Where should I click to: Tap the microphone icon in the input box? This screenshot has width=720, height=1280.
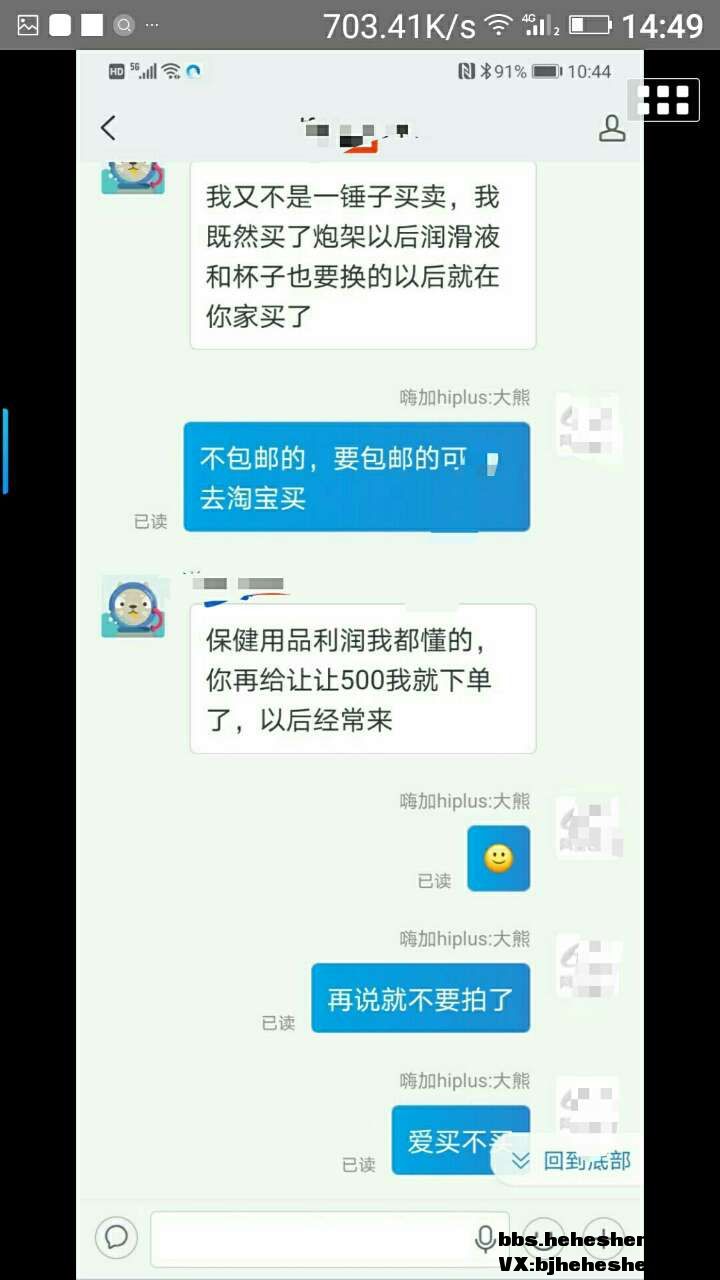484,1238
